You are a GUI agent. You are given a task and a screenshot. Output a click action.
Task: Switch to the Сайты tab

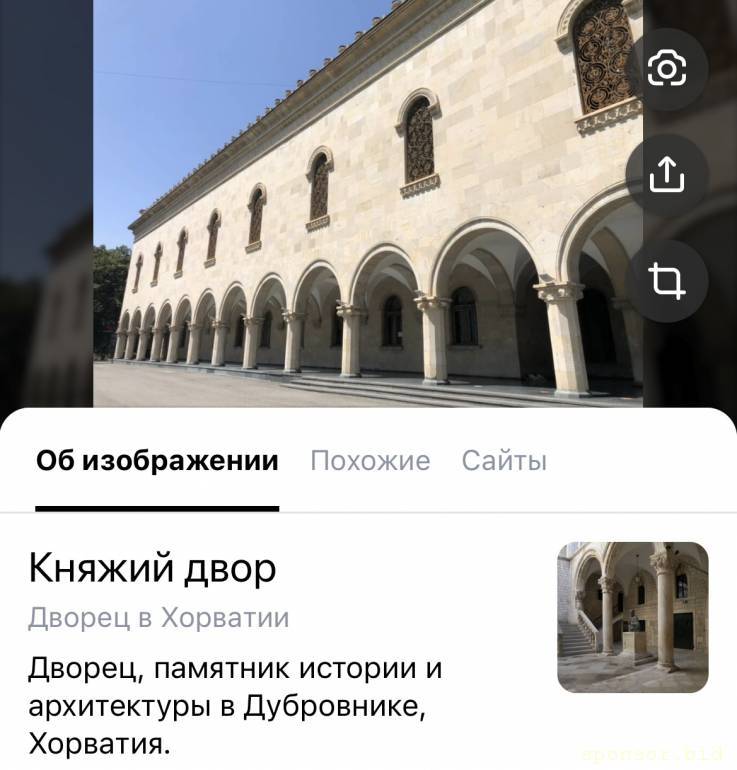pos(504,461)
